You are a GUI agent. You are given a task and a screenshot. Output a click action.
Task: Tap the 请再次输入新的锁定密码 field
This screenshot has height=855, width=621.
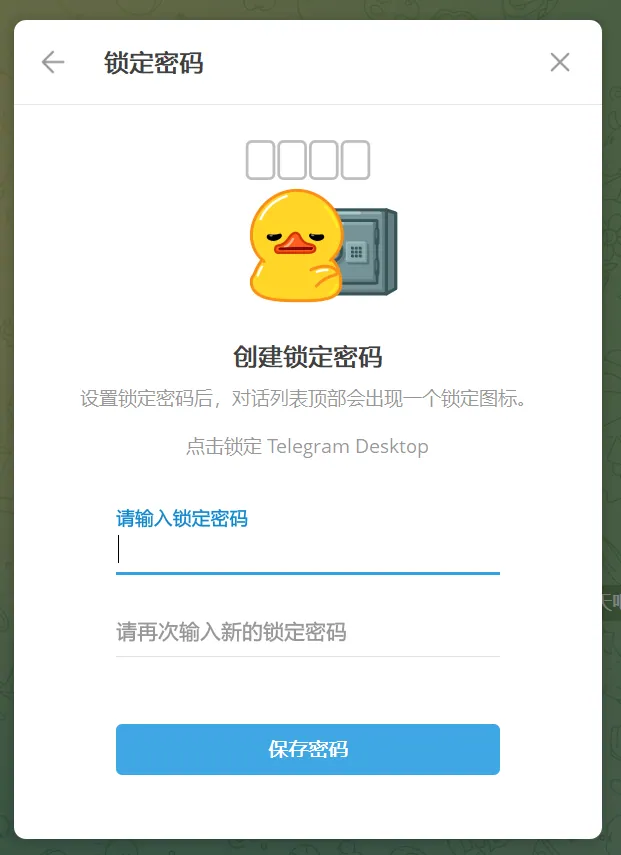307,632
